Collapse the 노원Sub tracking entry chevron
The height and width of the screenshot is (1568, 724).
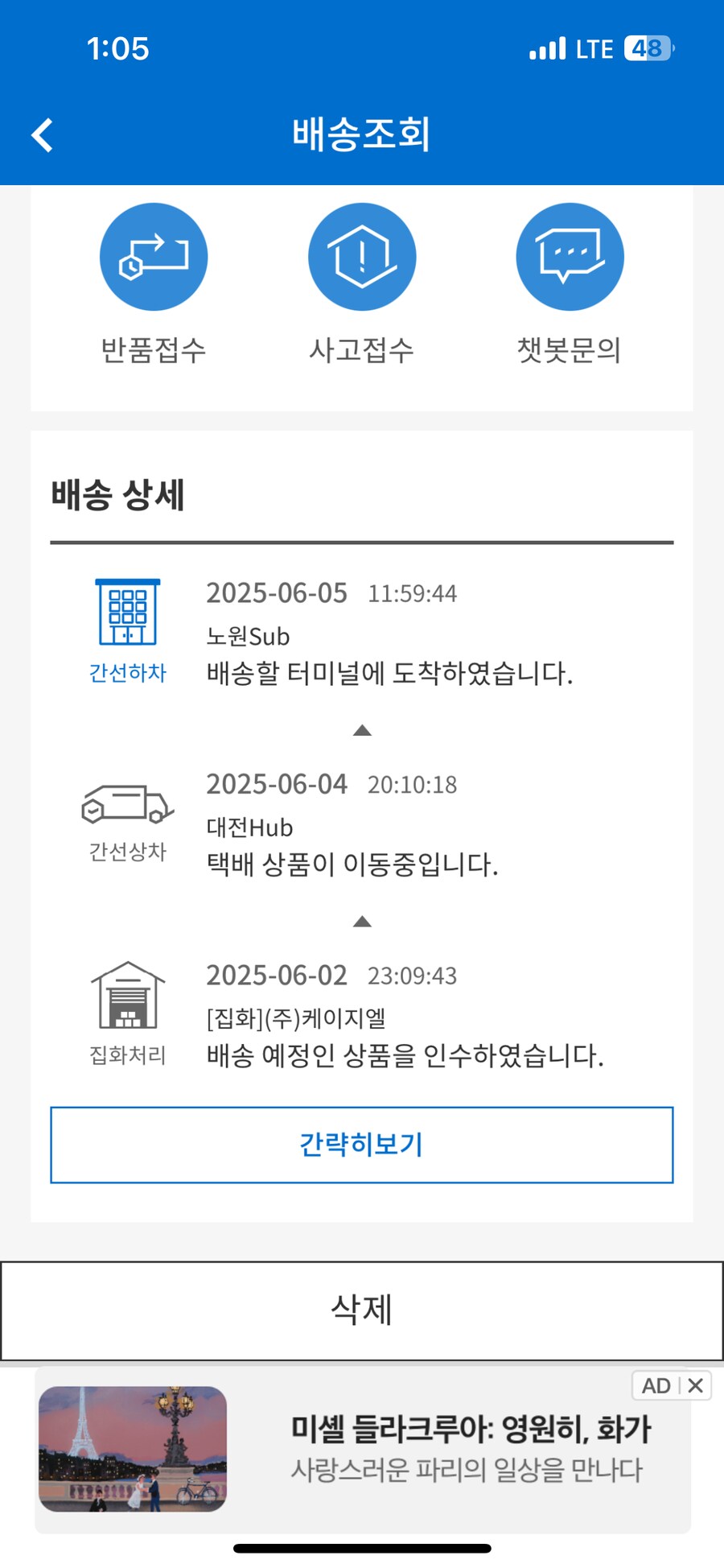point(362,729)
